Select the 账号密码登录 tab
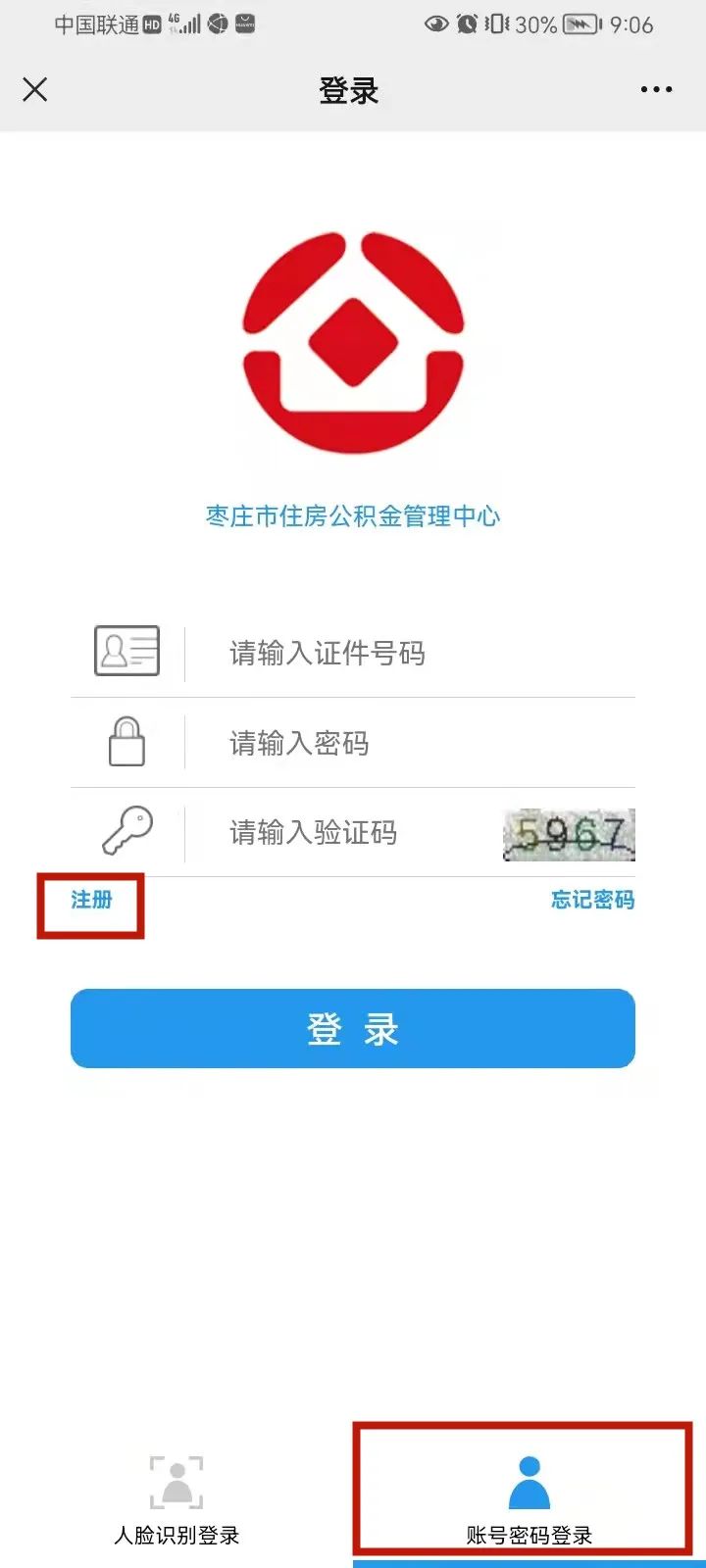Image resolution: width=706 pixels, height=1568 pixels. 529,1499
